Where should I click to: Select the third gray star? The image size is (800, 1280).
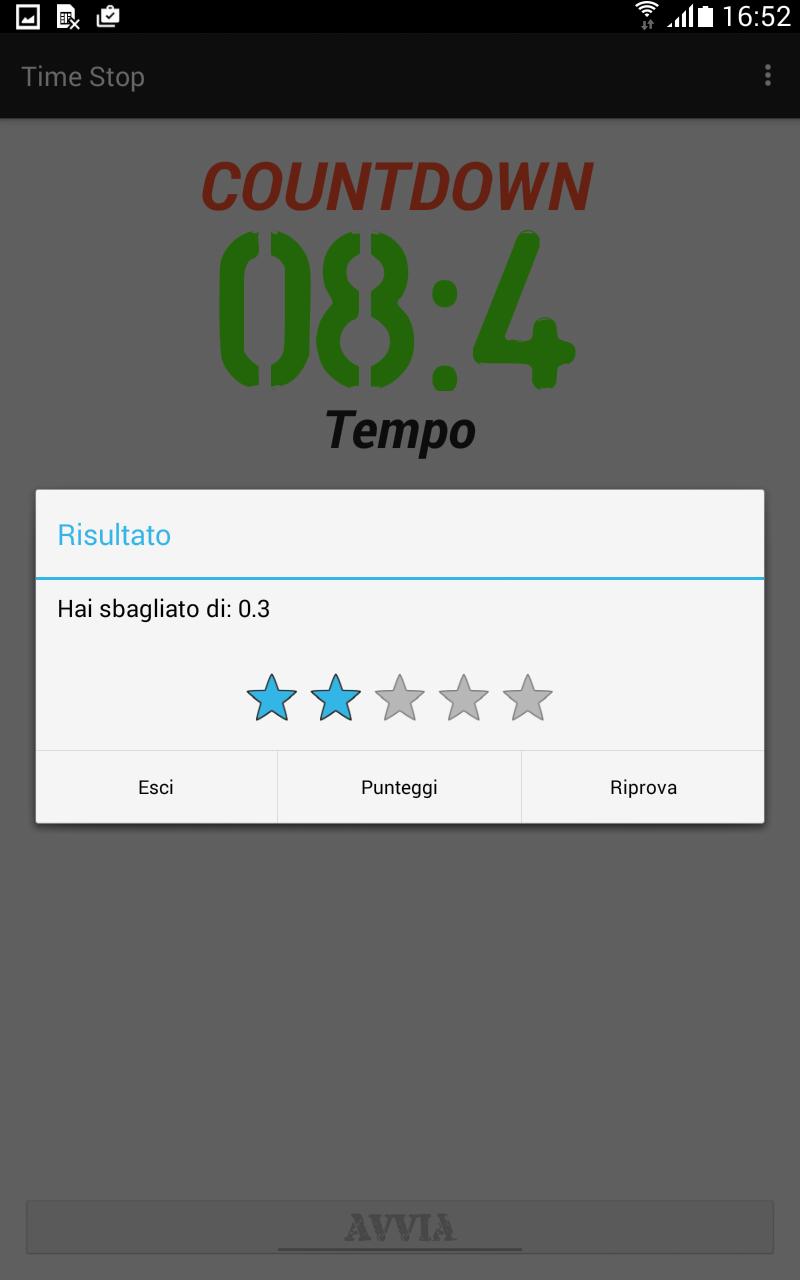point(399,698)
